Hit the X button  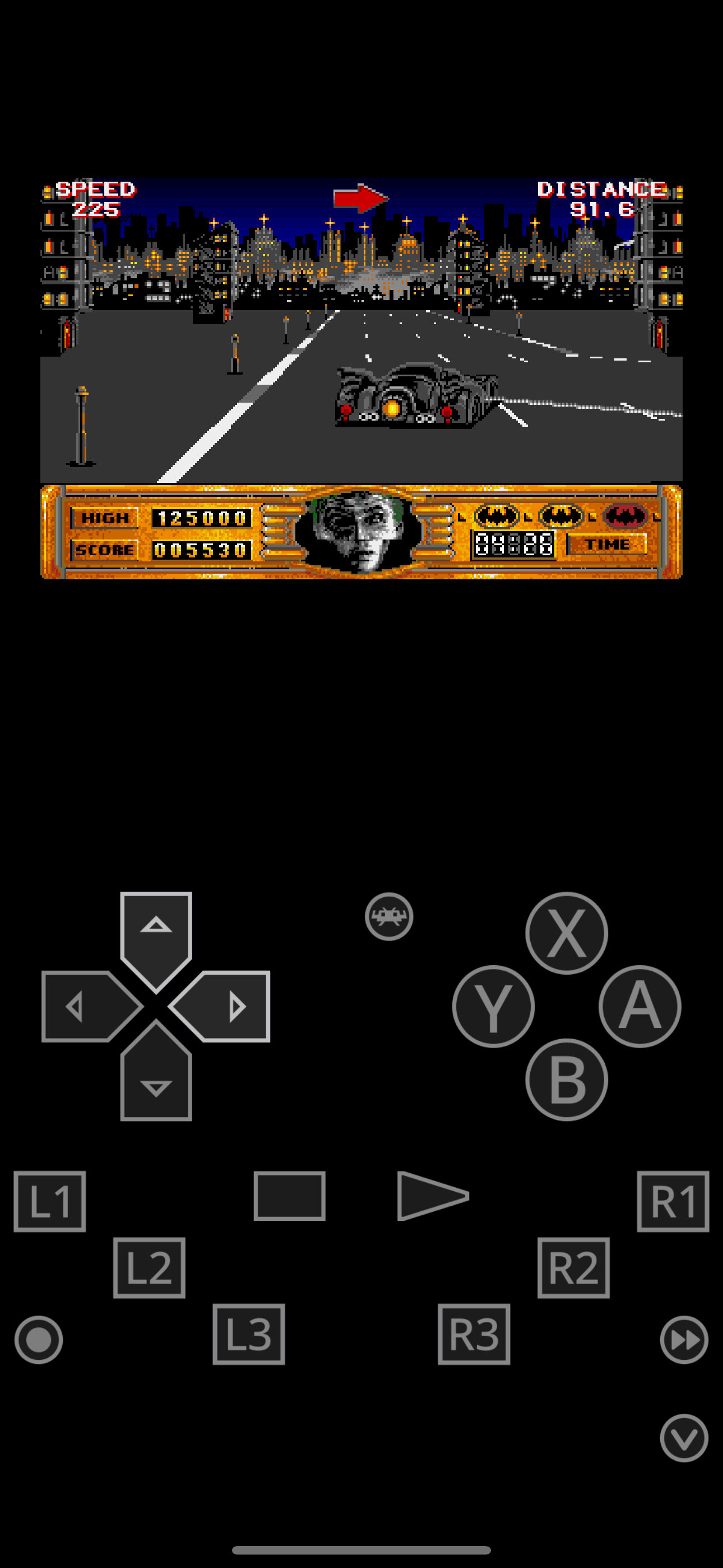tap(566, 933)
